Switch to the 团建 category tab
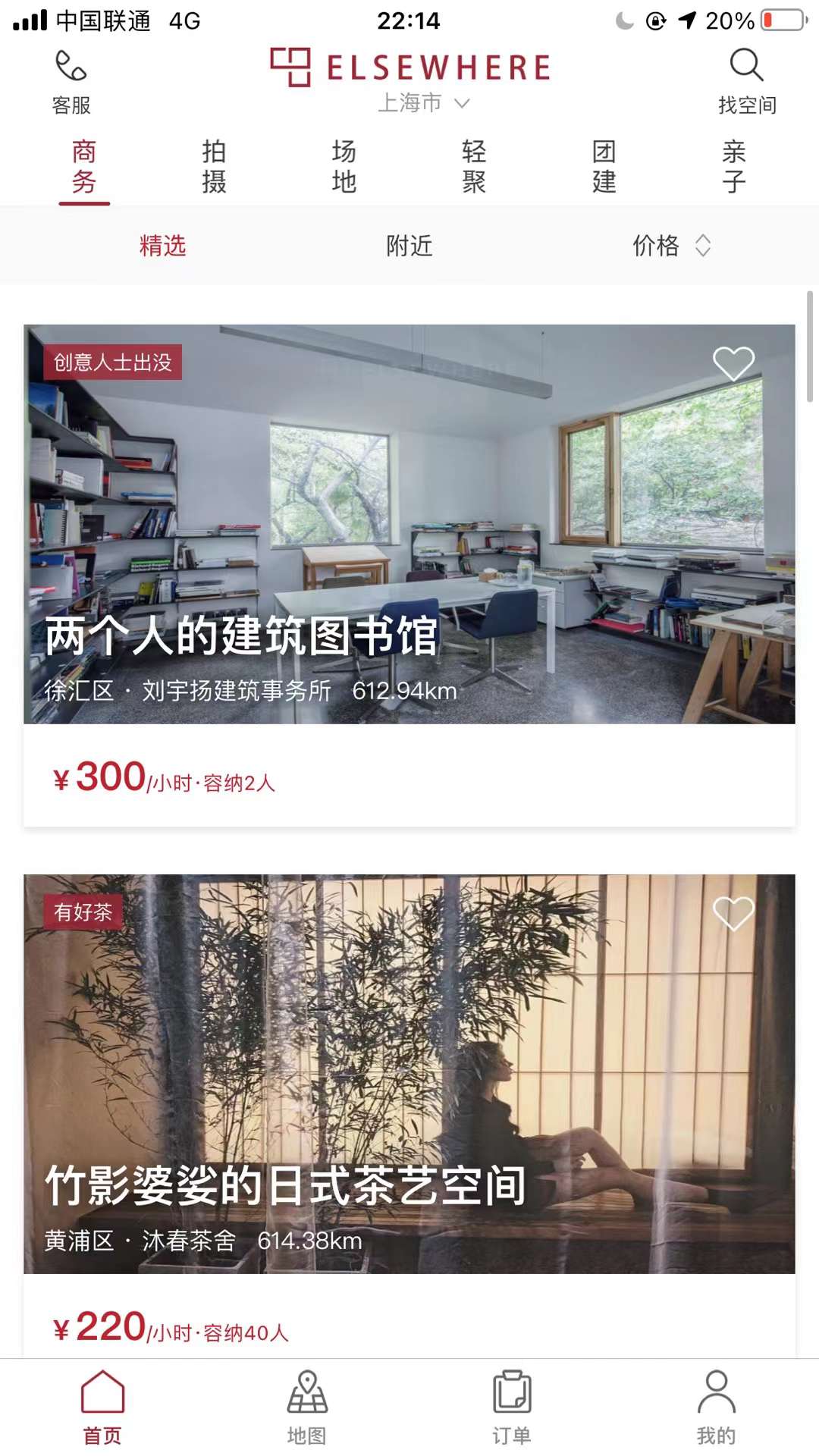This screenshot has height=1456, width=819. click(604, 167)
